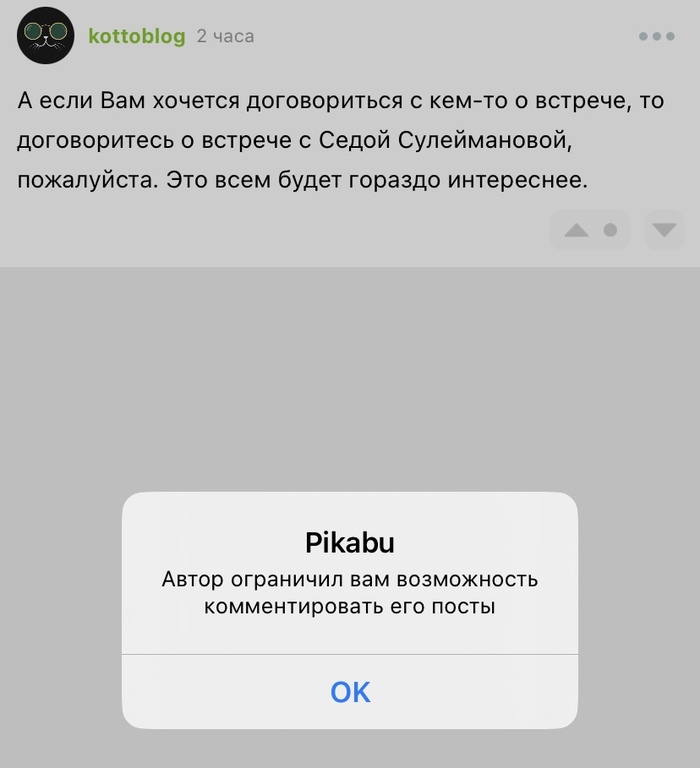Dismiss the Pikabu alert with OK
This screenshot has width=700, height=768.
tap(350, 691)
